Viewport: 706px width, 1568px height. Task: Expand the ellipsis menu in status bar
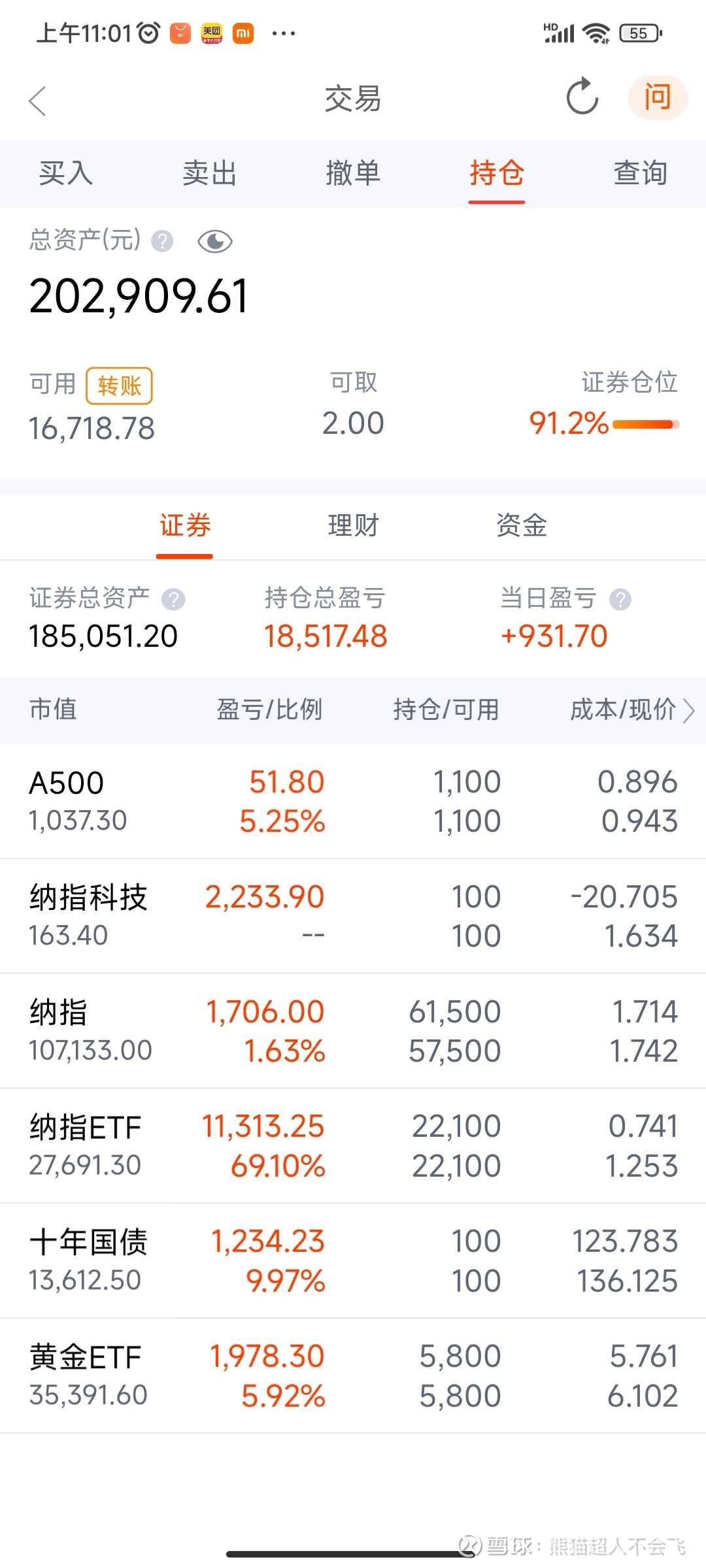(281, 32)
